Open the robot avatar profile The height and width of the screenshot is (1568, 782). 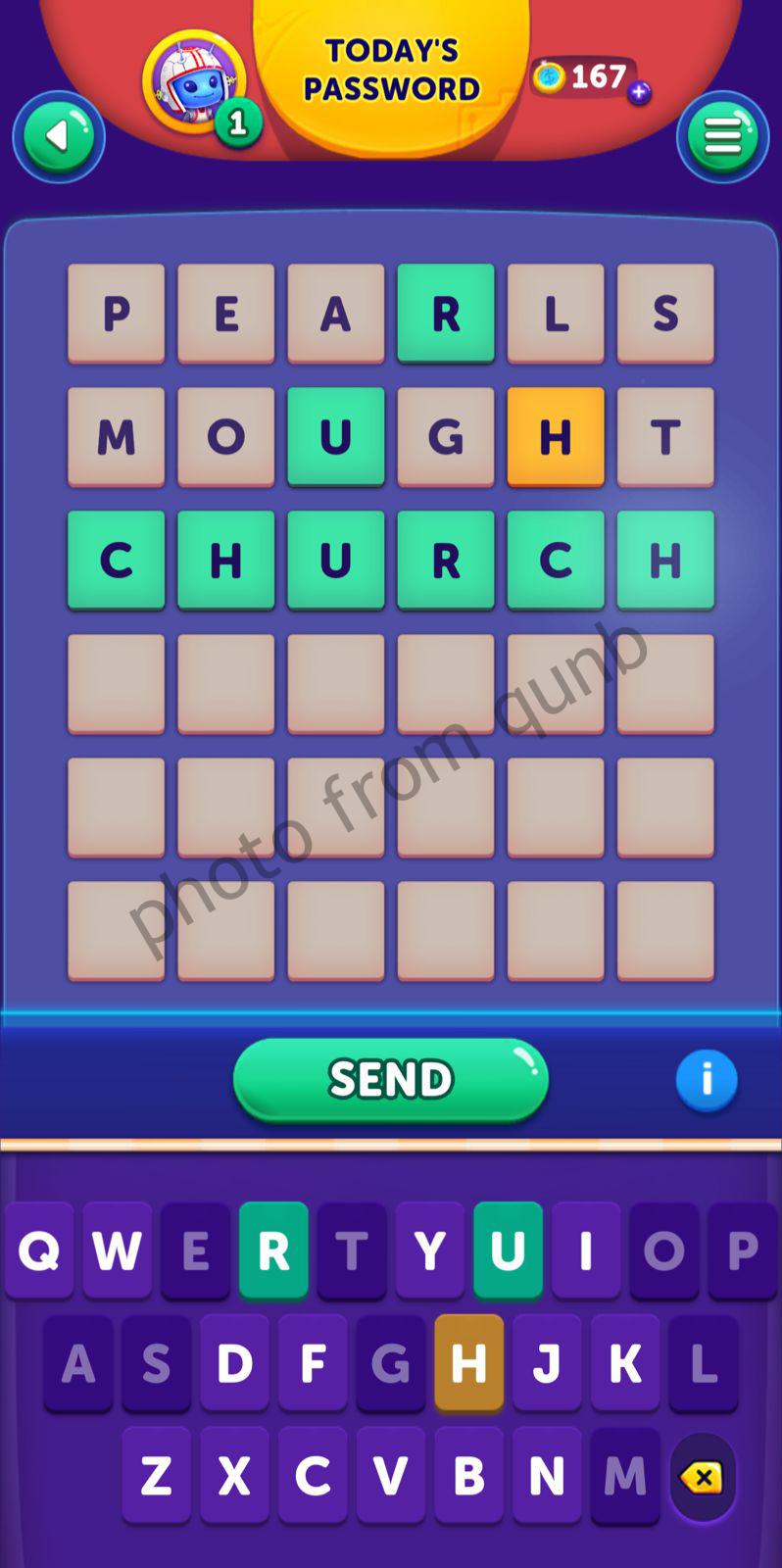pyautogui.click(x=193, y=80)
